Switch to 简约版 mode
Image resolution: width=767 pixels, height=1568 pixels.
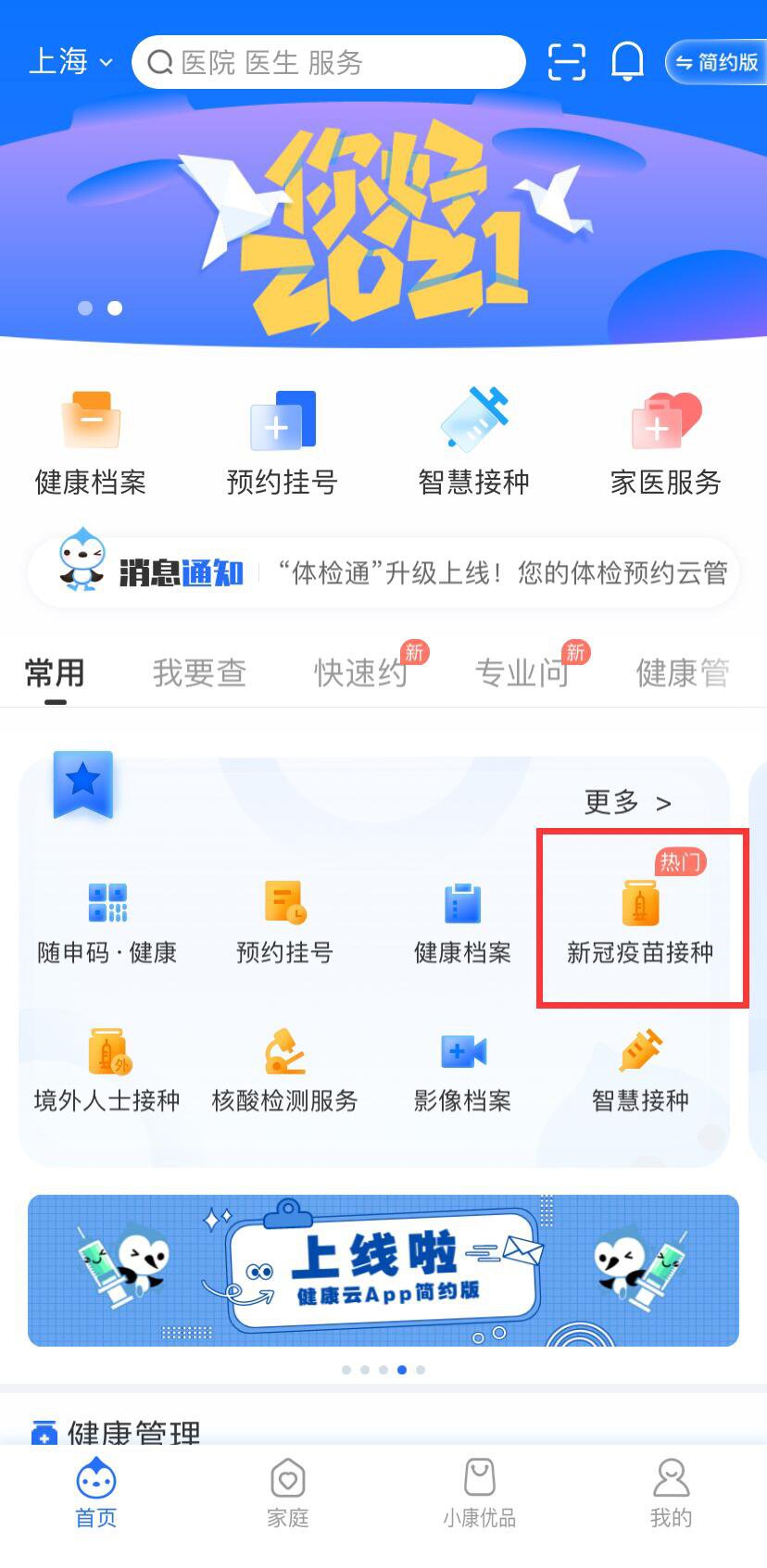pyautogui.click(x=715, y=62)
